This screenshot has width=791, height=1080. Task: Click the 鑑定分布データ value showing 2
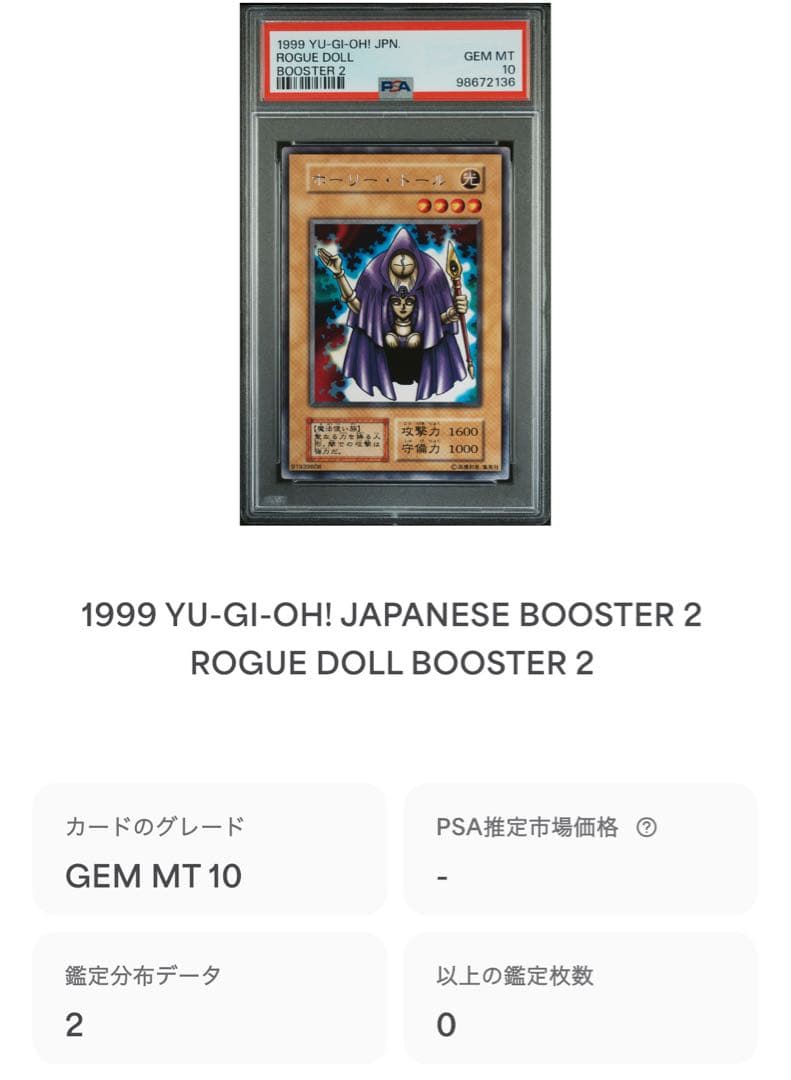point(74,1022)
